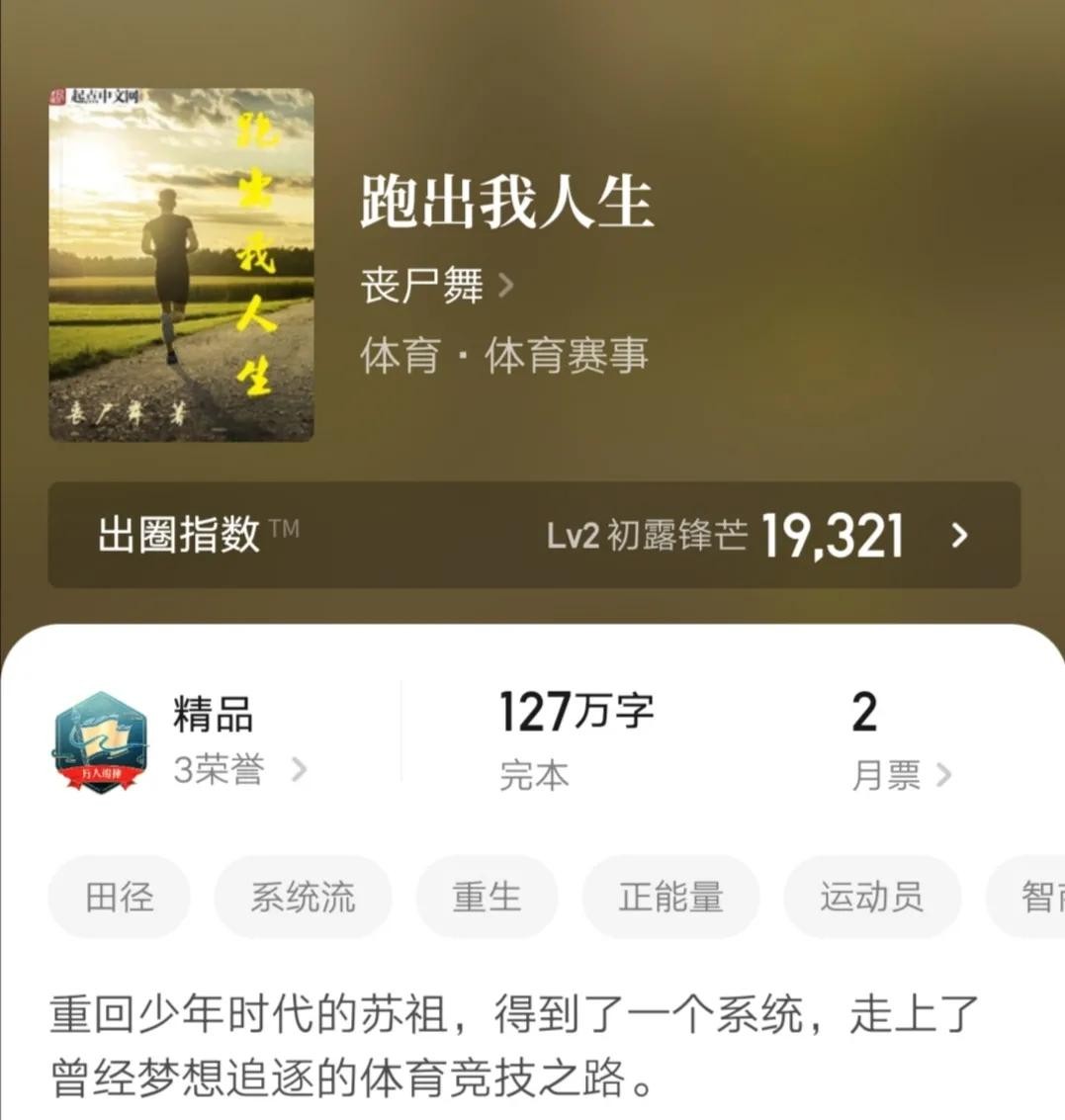View the 3荣誉 honors list
The height and width of the screenshot is (1120, 1065).
click(238, 769)
